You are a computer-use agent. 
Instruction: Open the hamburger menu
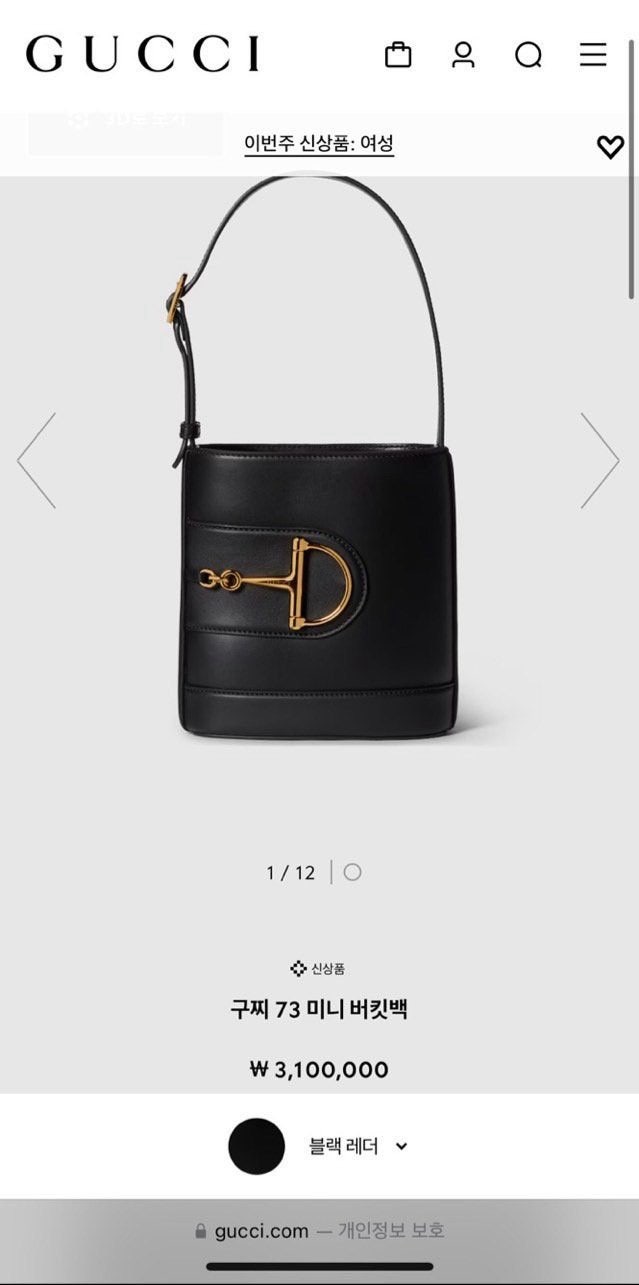[x=593, y=54]
